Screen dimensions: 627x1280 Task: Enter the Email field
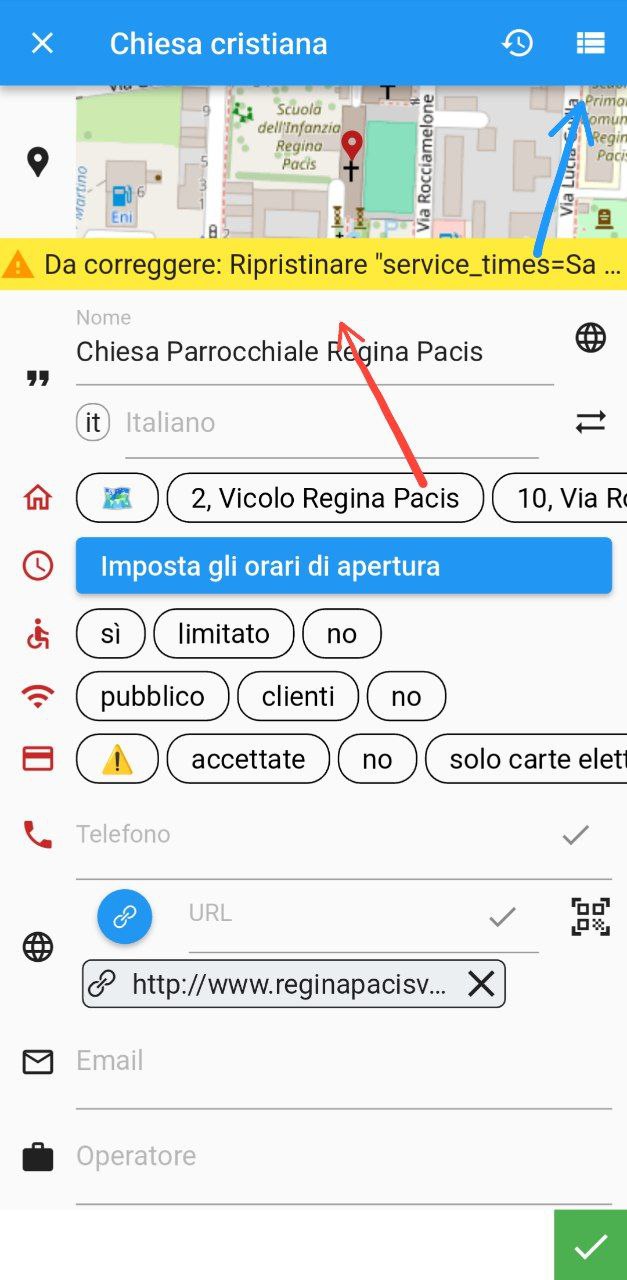(344, 1061)
